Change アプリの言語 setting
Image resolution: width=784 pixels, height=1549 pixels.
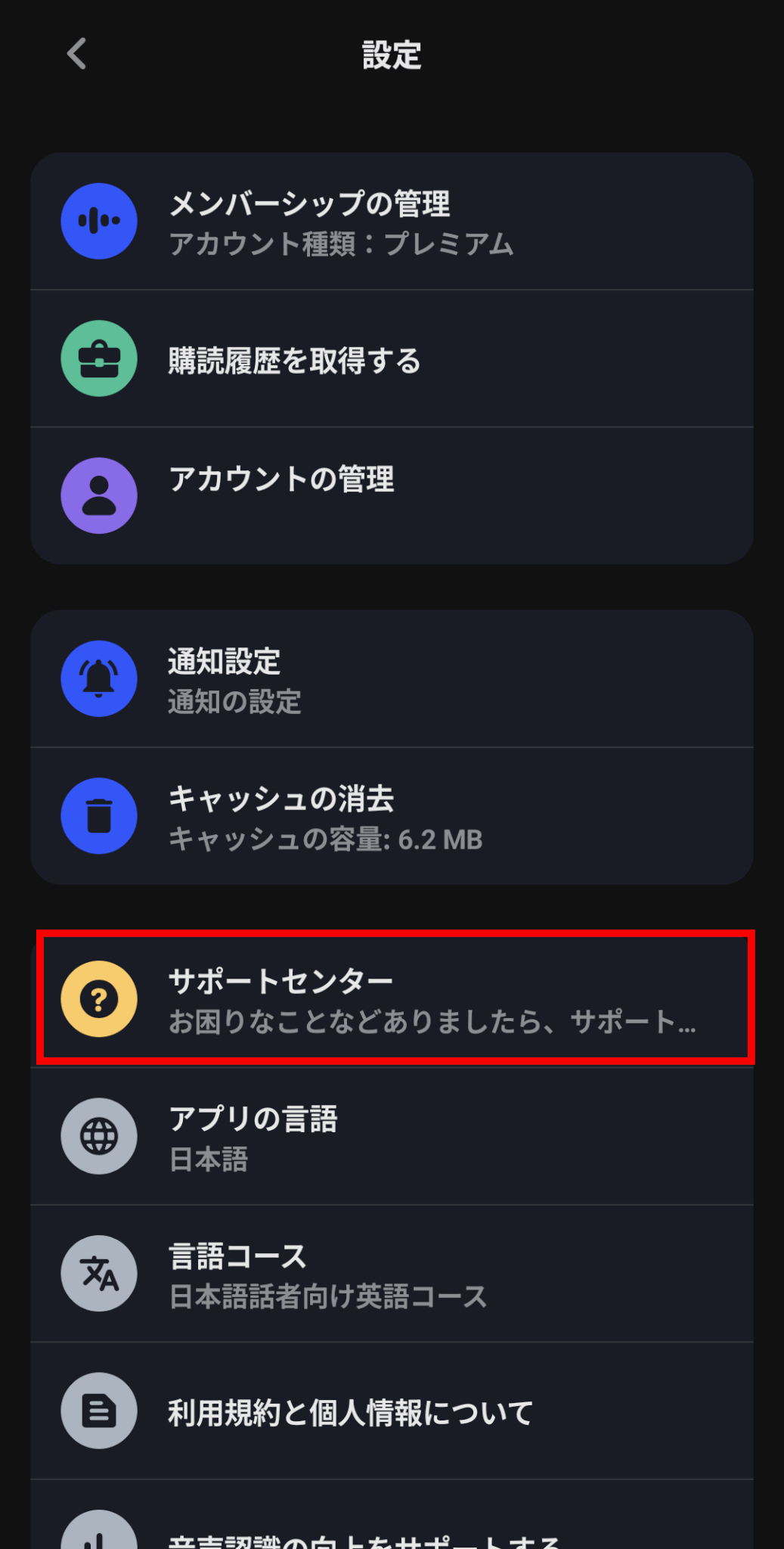tap(392, 1136)
